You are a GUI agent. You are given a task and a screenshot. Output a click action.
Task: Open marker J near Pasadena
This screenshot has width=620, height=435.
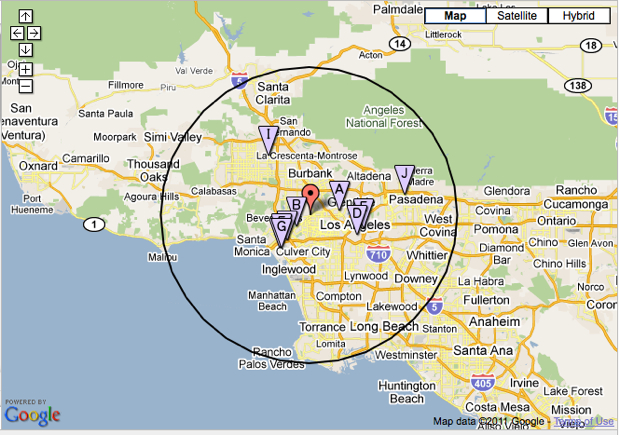point(404,174)
